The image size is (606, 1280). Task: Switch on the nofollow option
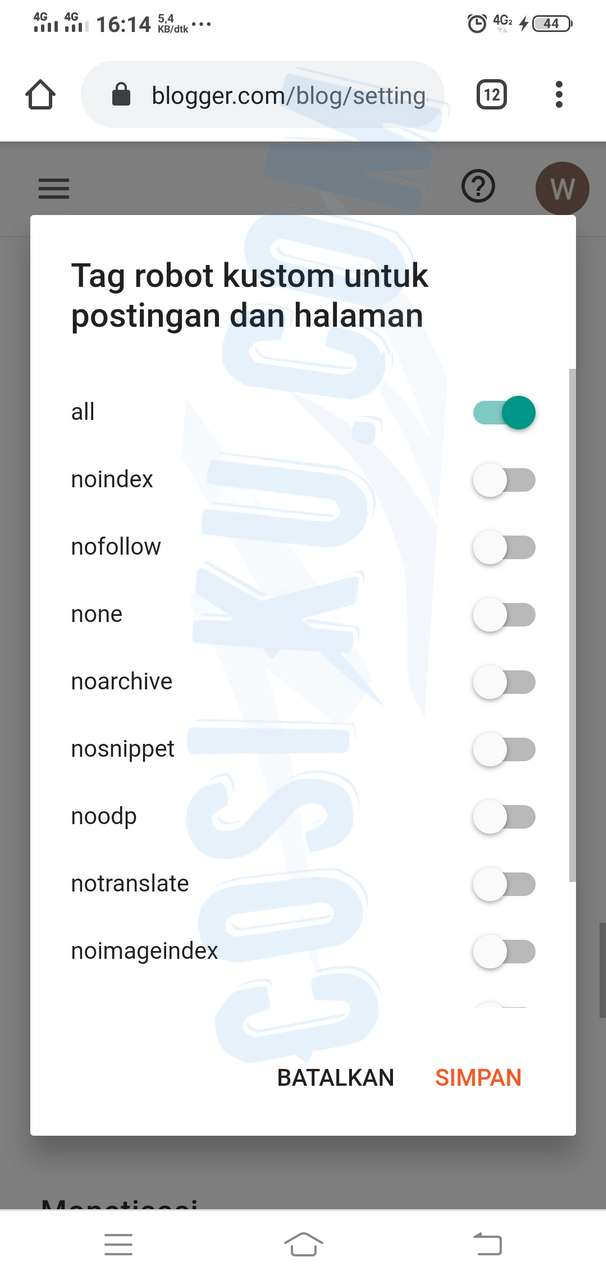(505, 548)
